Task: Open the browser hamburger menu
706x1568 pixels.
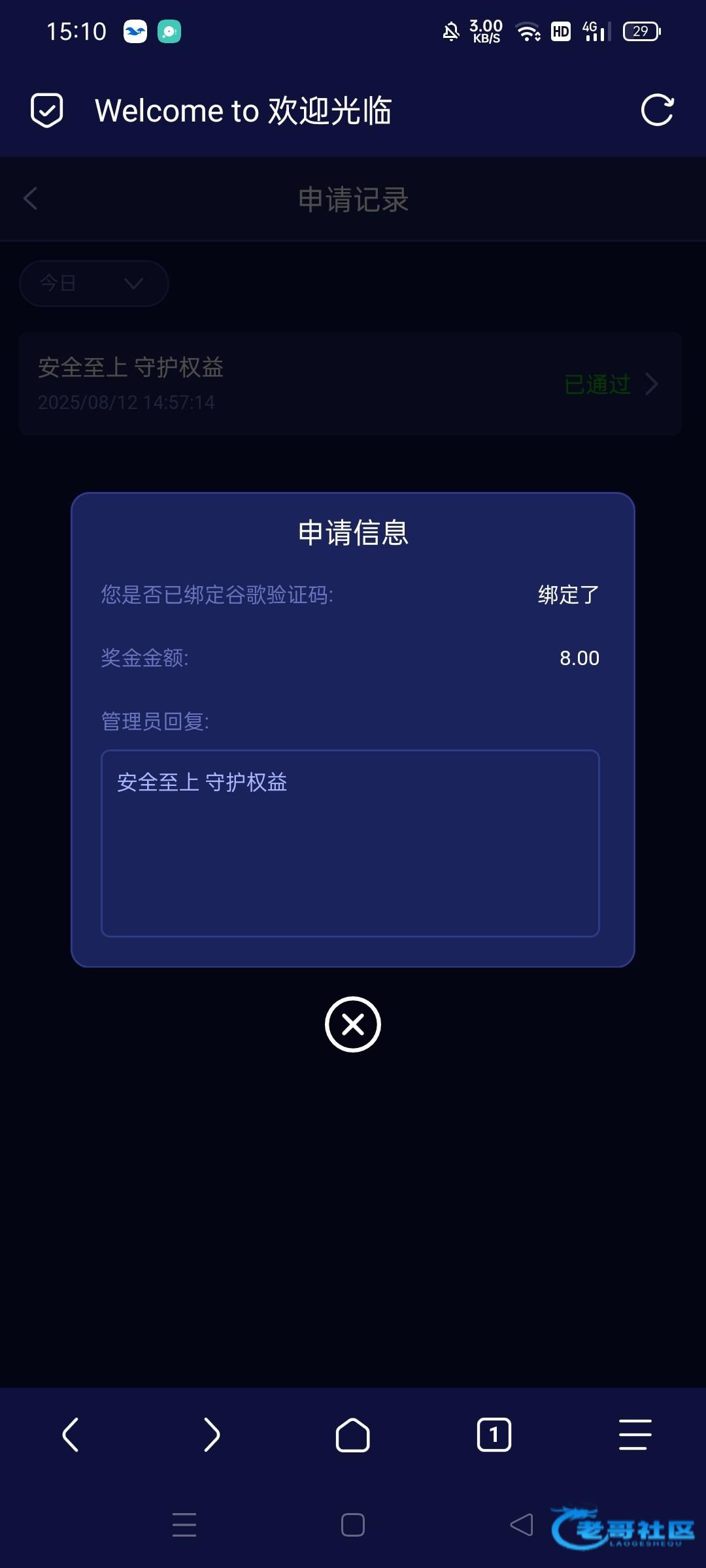Action: click(635, 1435)
